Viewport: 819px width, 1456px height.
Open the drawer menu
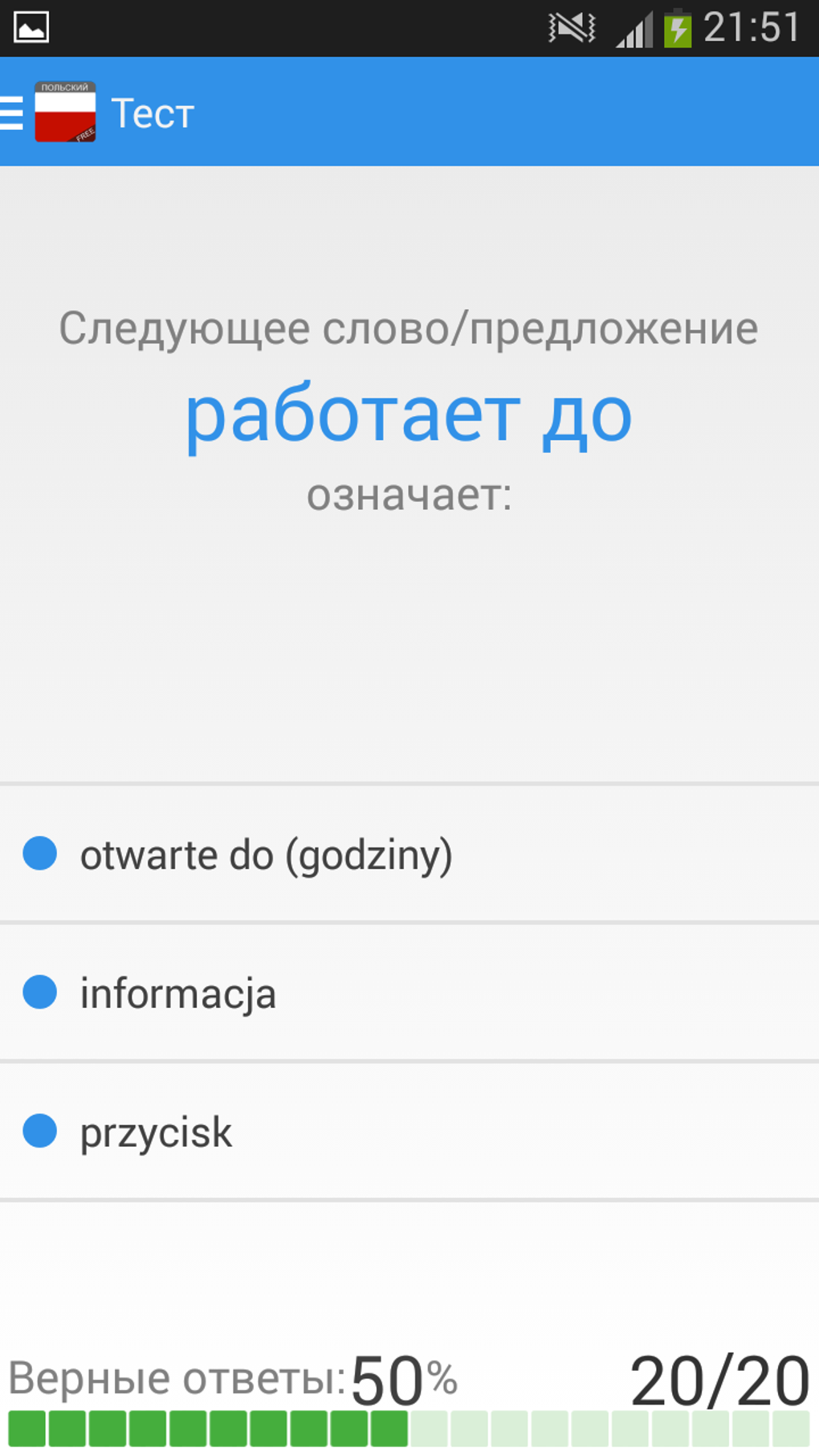[13, 112]
